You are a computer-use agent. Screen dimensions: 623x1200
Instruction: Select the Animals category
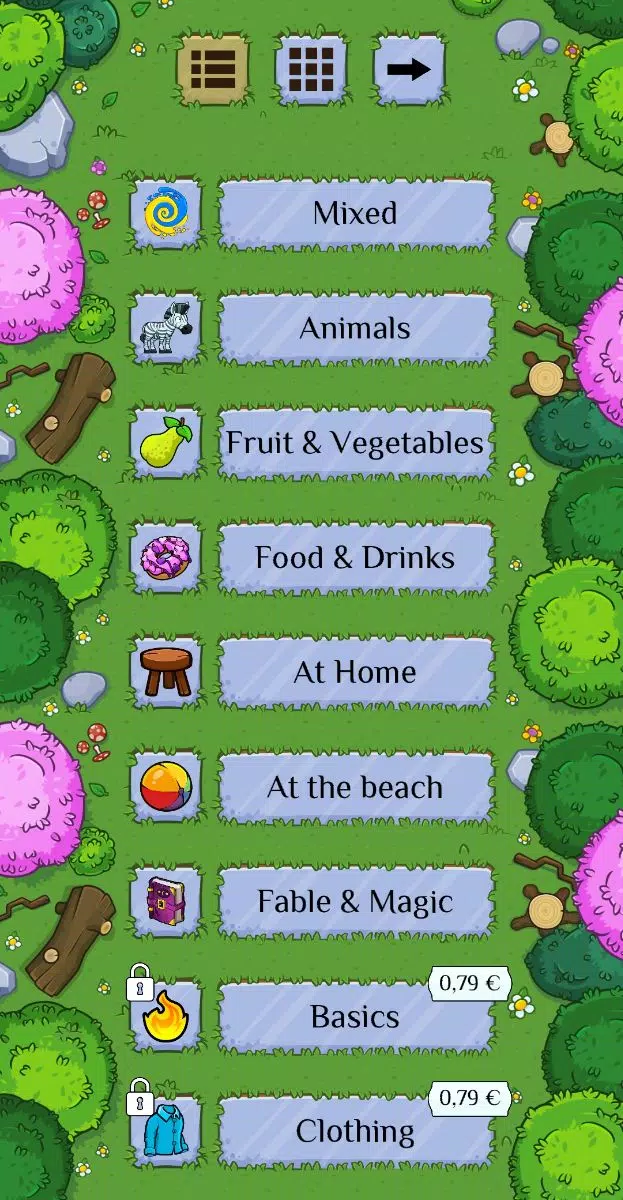click(x=355, y=329)
